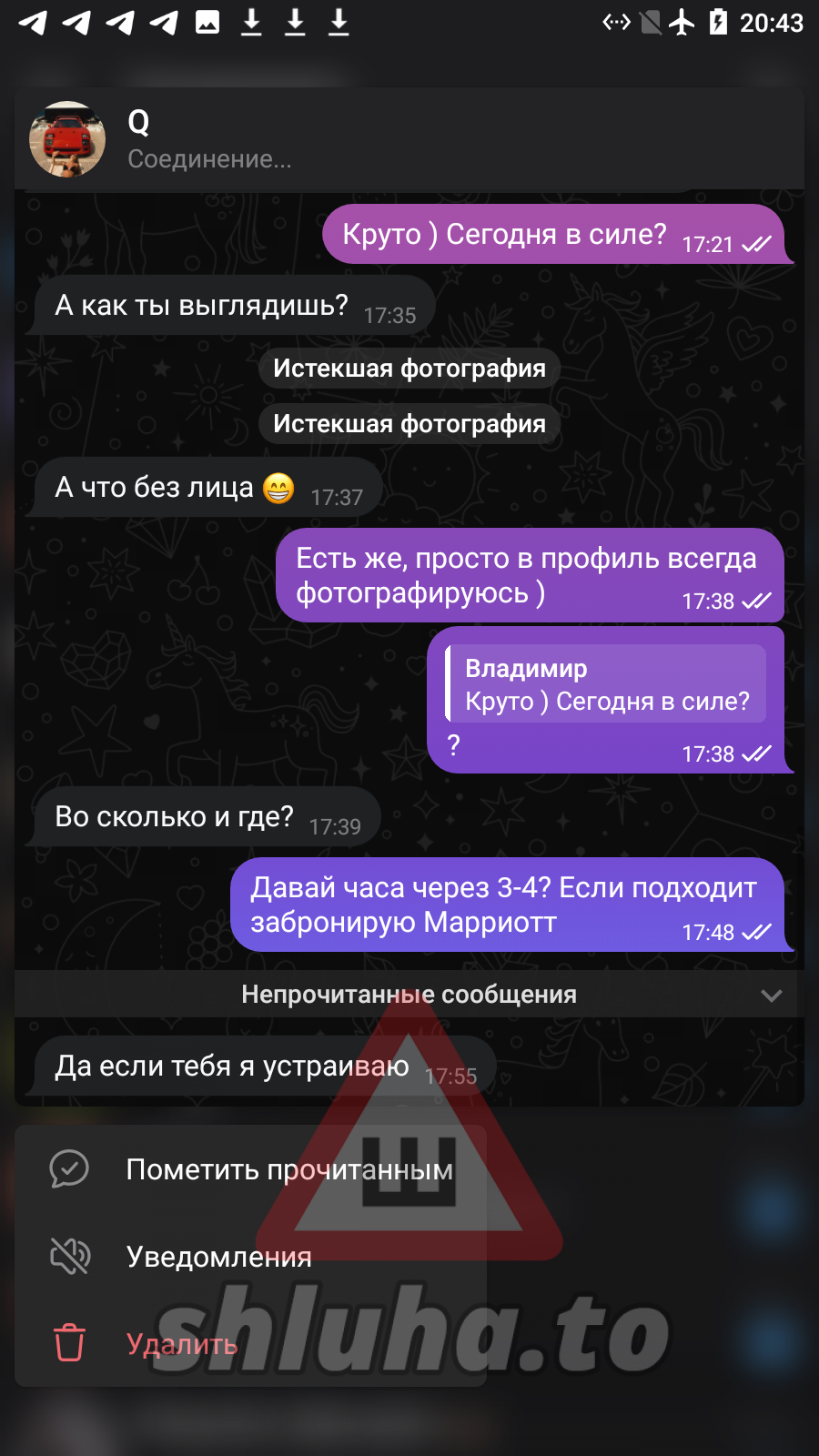Tap the quoted reply from Владимир
The height and width of the screenshot is (1456, 819).
[606, 684]
